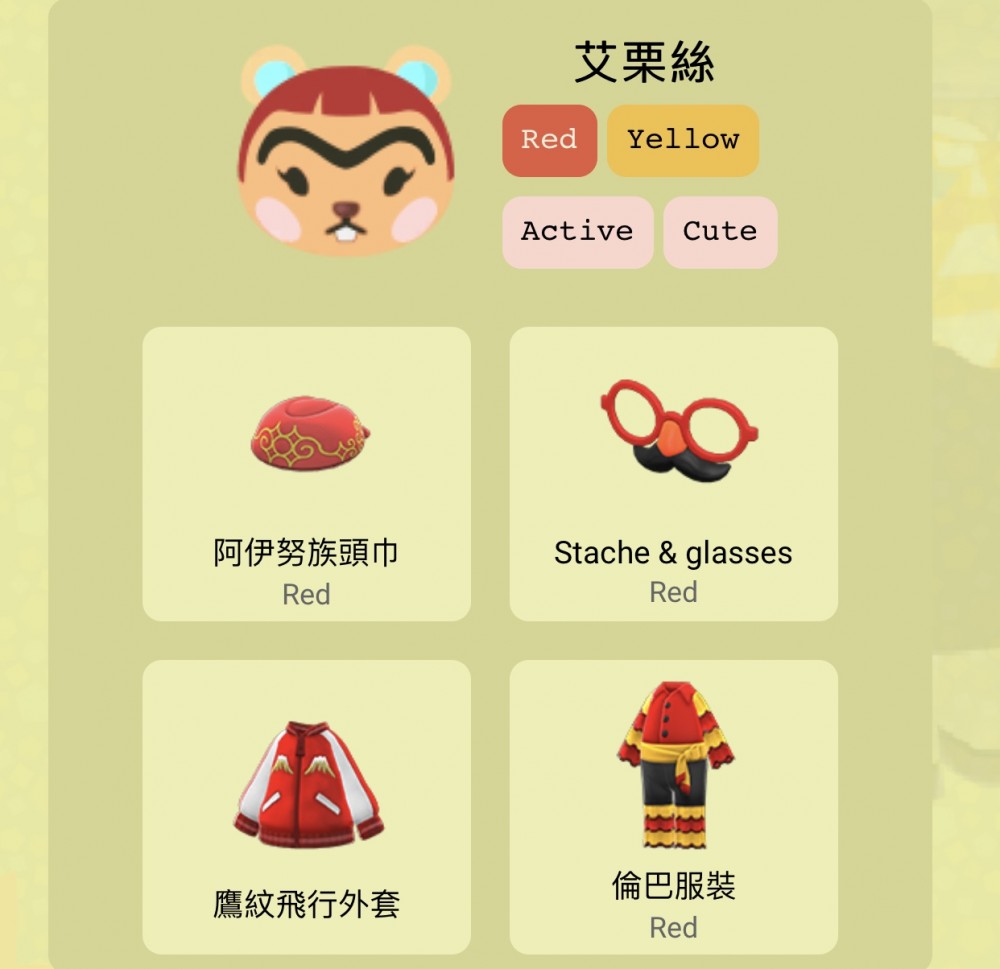1000x969 pixels.
Task: Select the Yellow color chip
Action: [x=683, y=140]
